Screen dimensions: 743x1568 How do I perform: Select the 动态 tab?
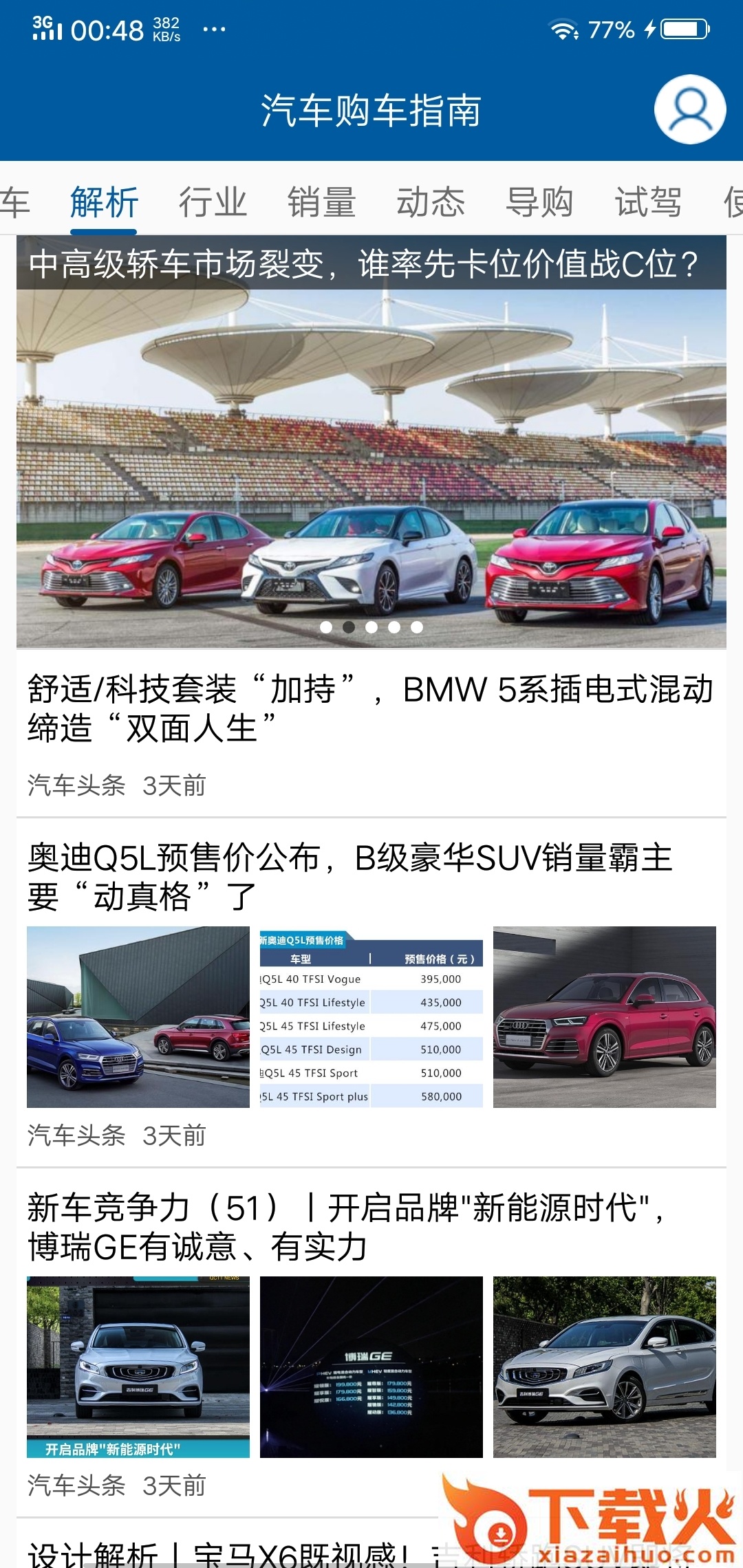(431, 202)
